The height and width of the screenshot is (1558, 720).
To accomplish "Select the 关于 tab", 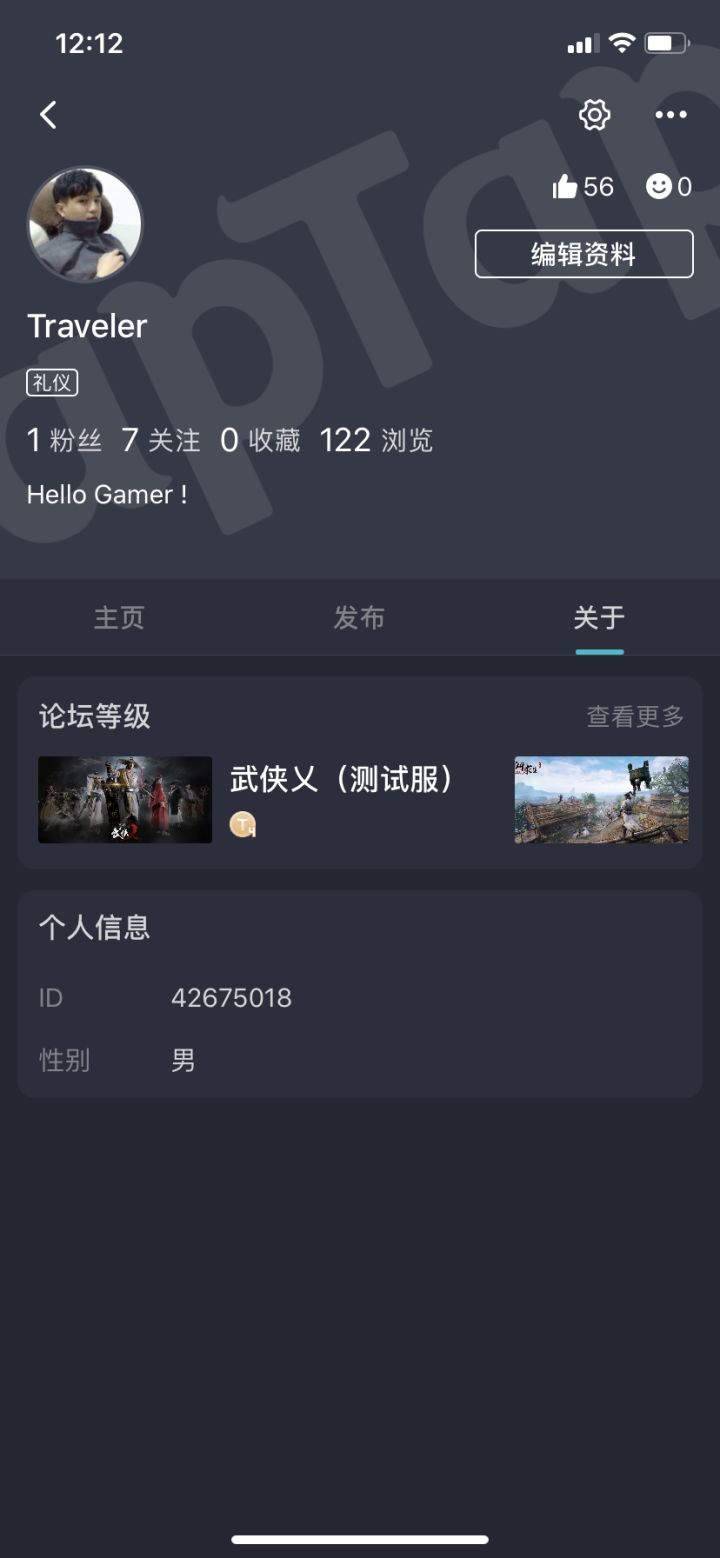I will pyautogui.click(x=599, y=618).
